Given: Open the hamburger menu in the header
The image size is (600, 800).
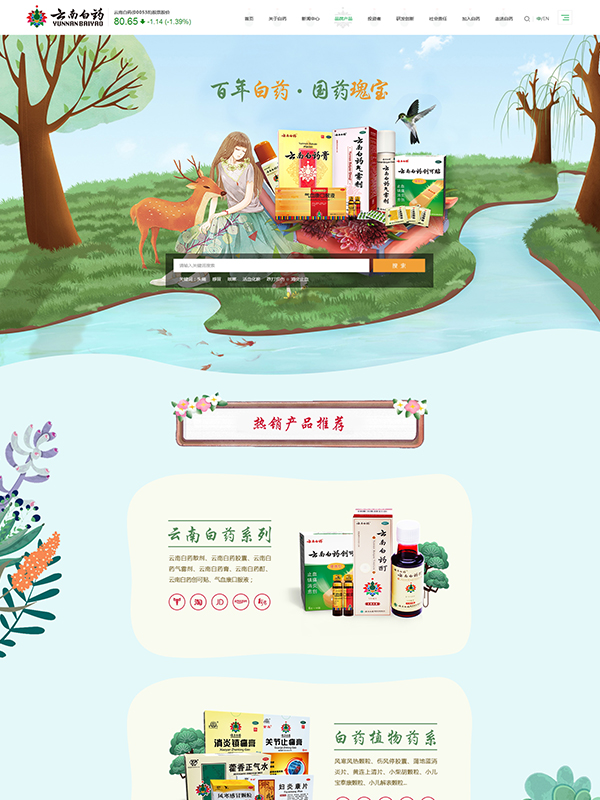Looking at the screenshot, I should point(566,18).
